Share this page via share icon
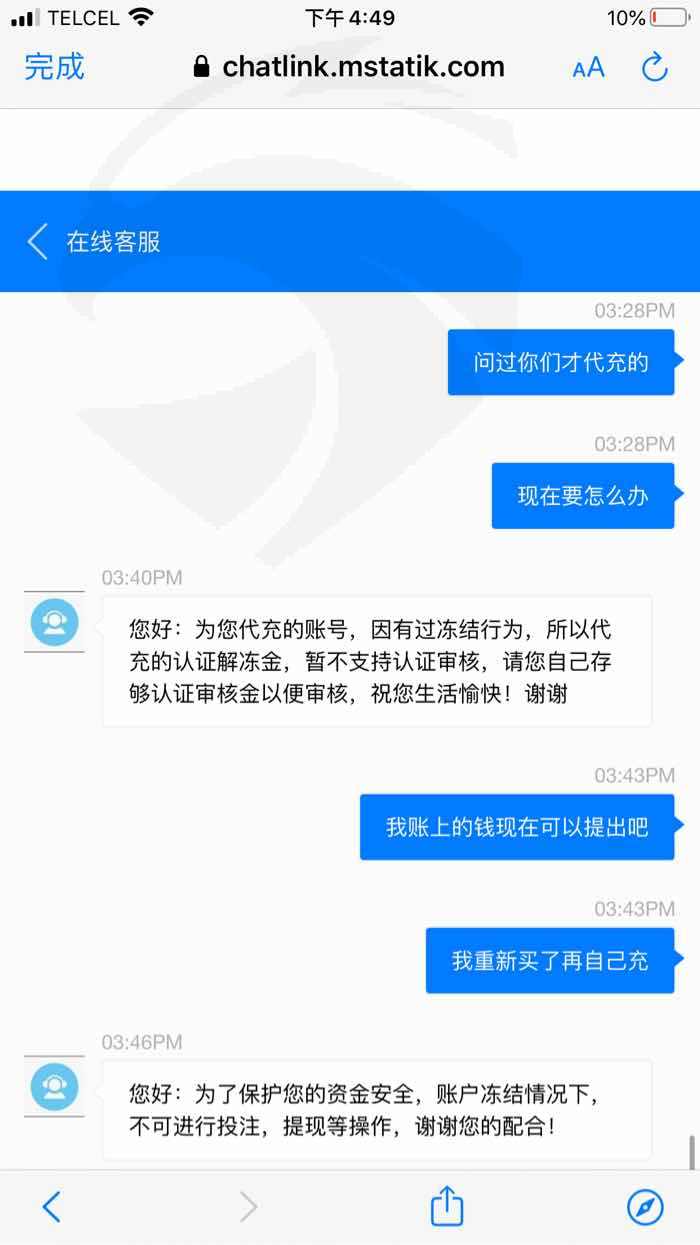This screenshot has width=700, height=1245. pos(447,1205)
